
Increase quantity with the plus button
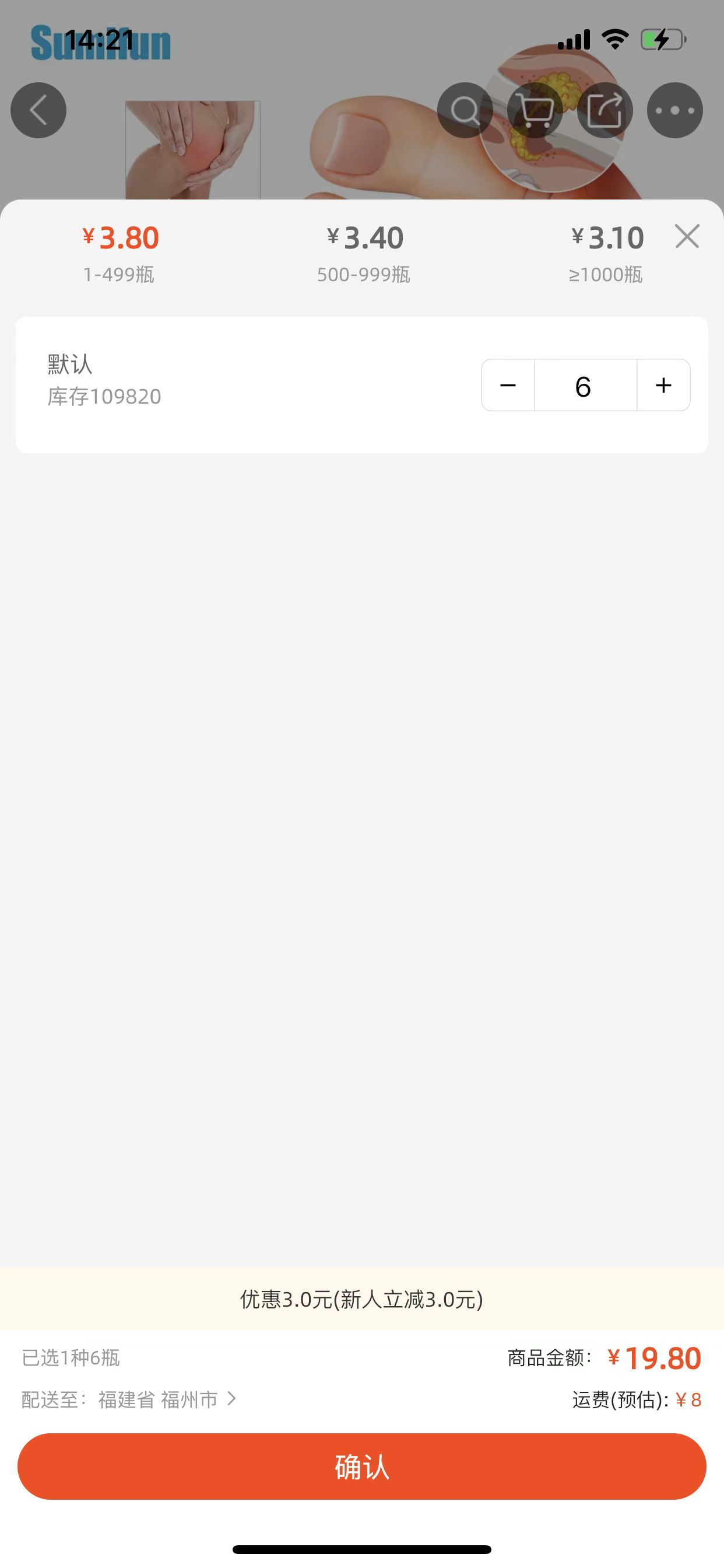[x=664, y=386]
